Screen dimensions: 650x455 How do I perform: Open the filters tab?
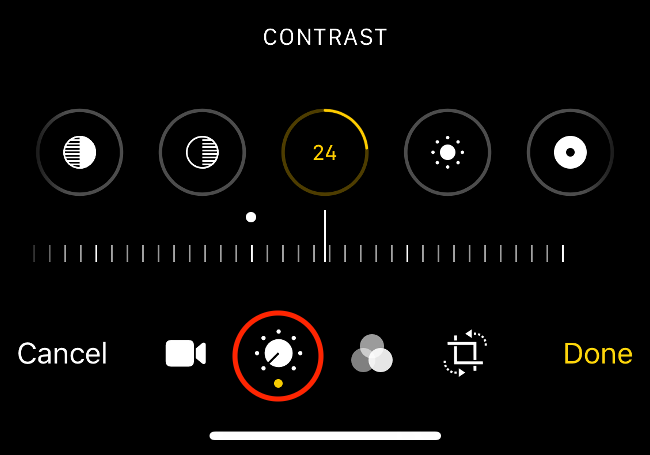coord(371,354)
